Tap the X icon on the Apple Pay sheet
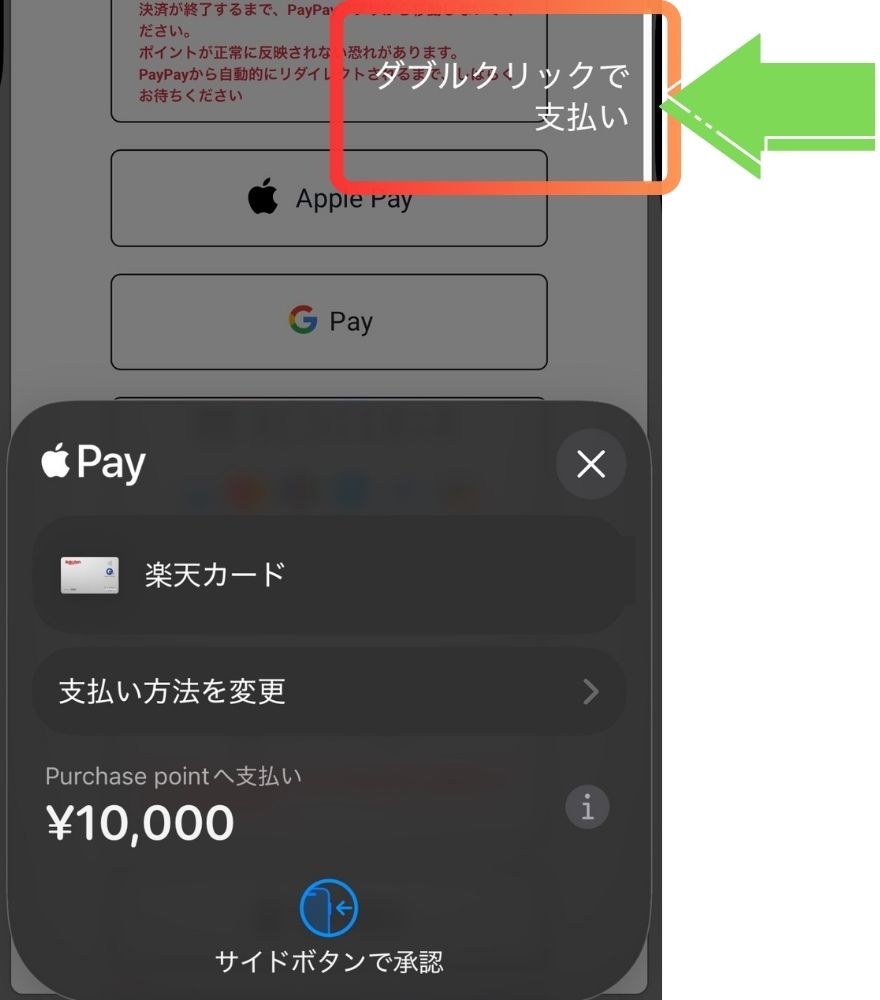880x1000 pixels. [x=590, y=464]
